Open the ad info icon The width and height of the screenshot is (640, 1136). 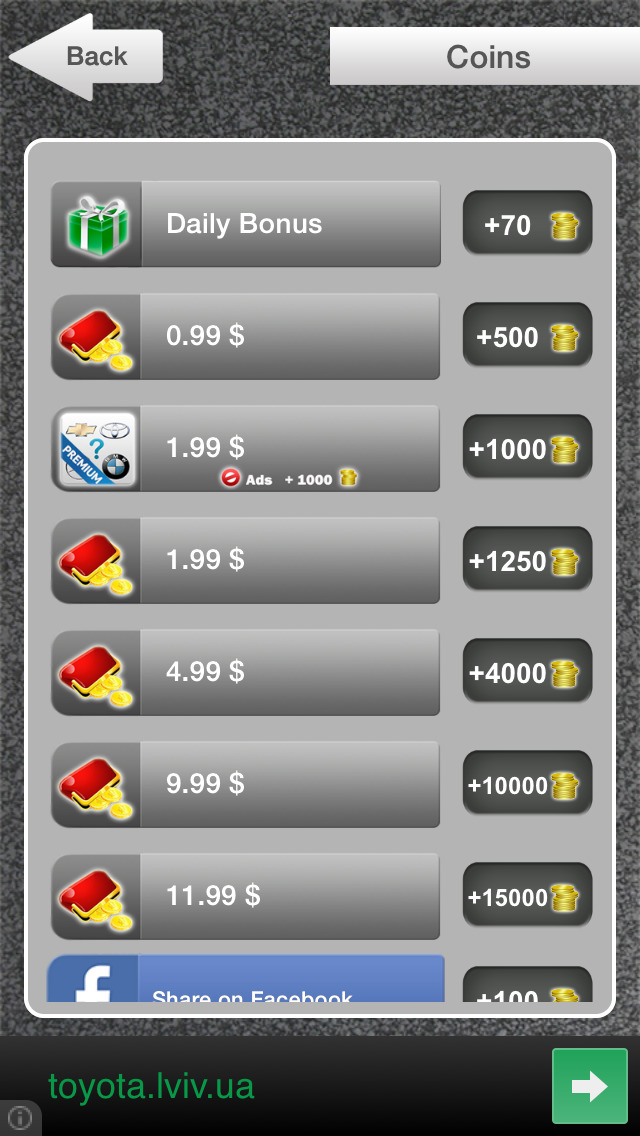pyautogui.click(x=20, y=1118)
